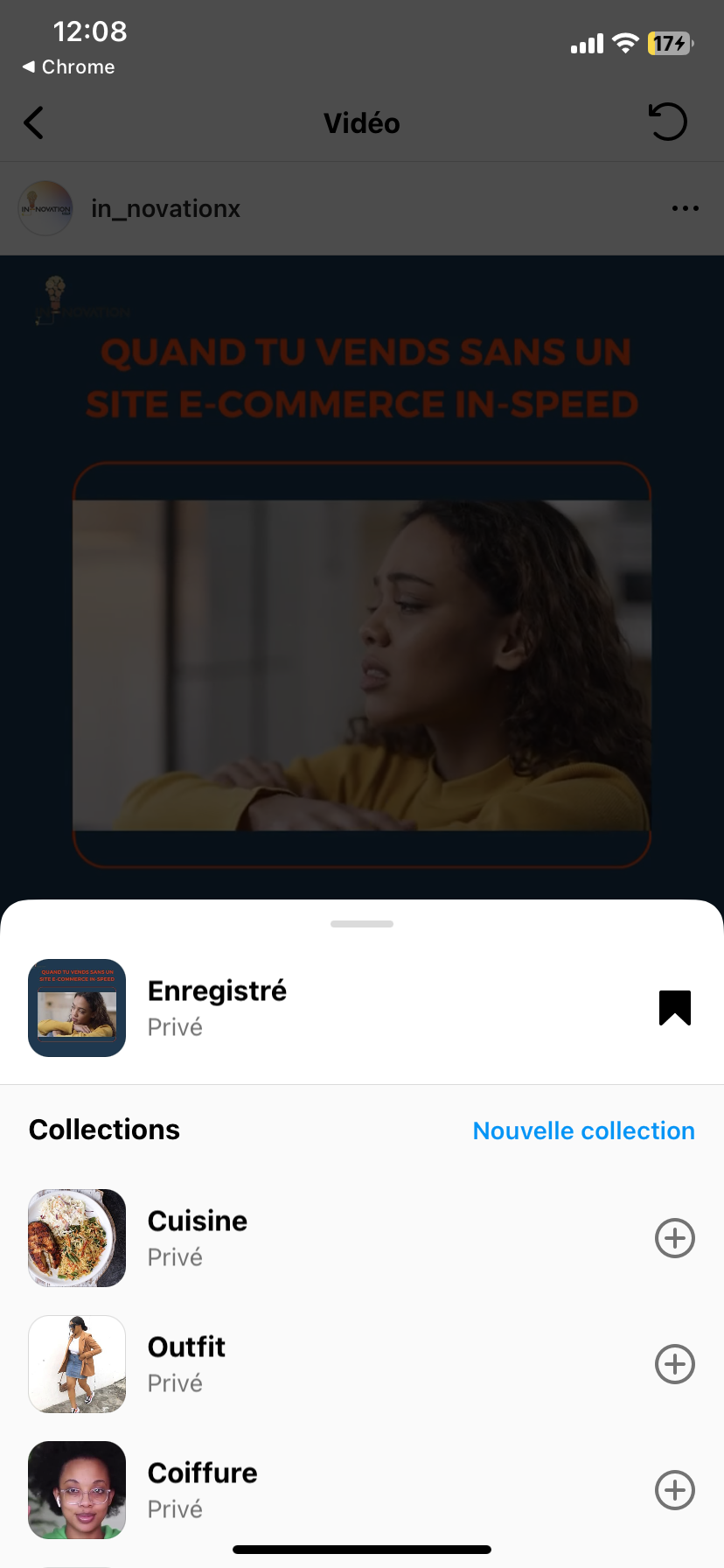
Task: Go back from the Vidéo screen
Action: click(x=34, y=123)
